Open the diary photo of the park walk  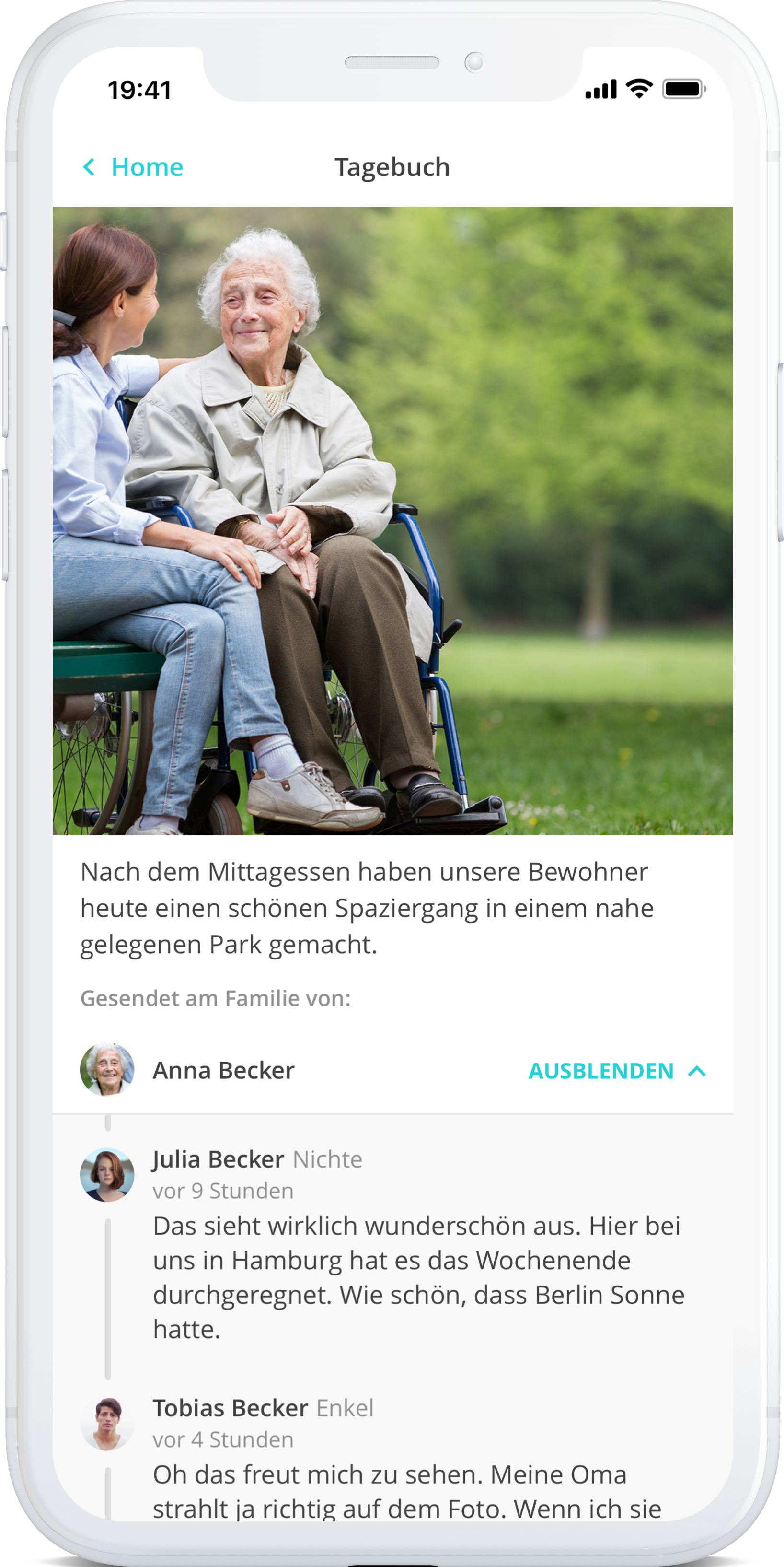tap(392, 521)
